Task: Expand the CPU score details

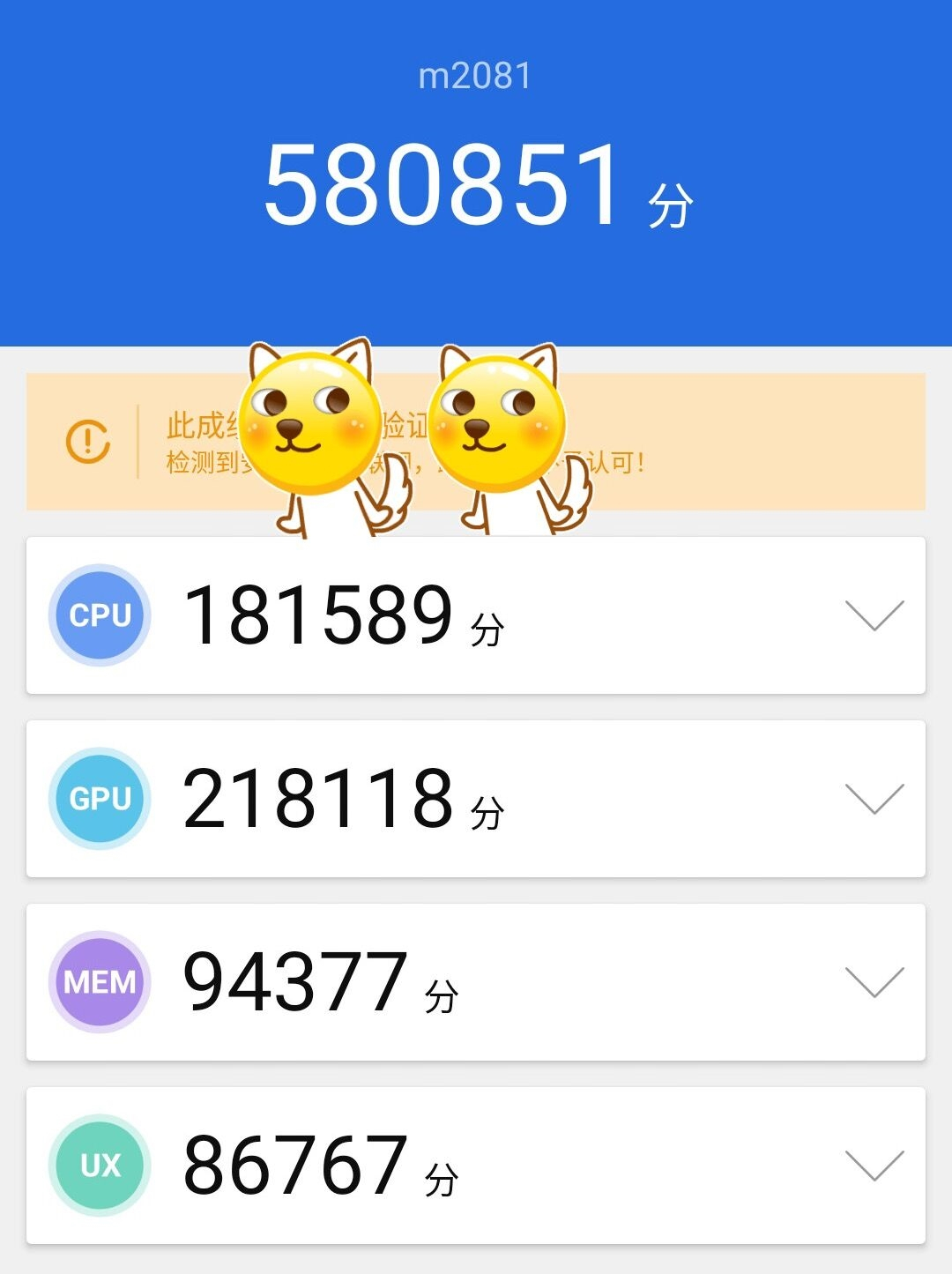Action: coord(871,617)
